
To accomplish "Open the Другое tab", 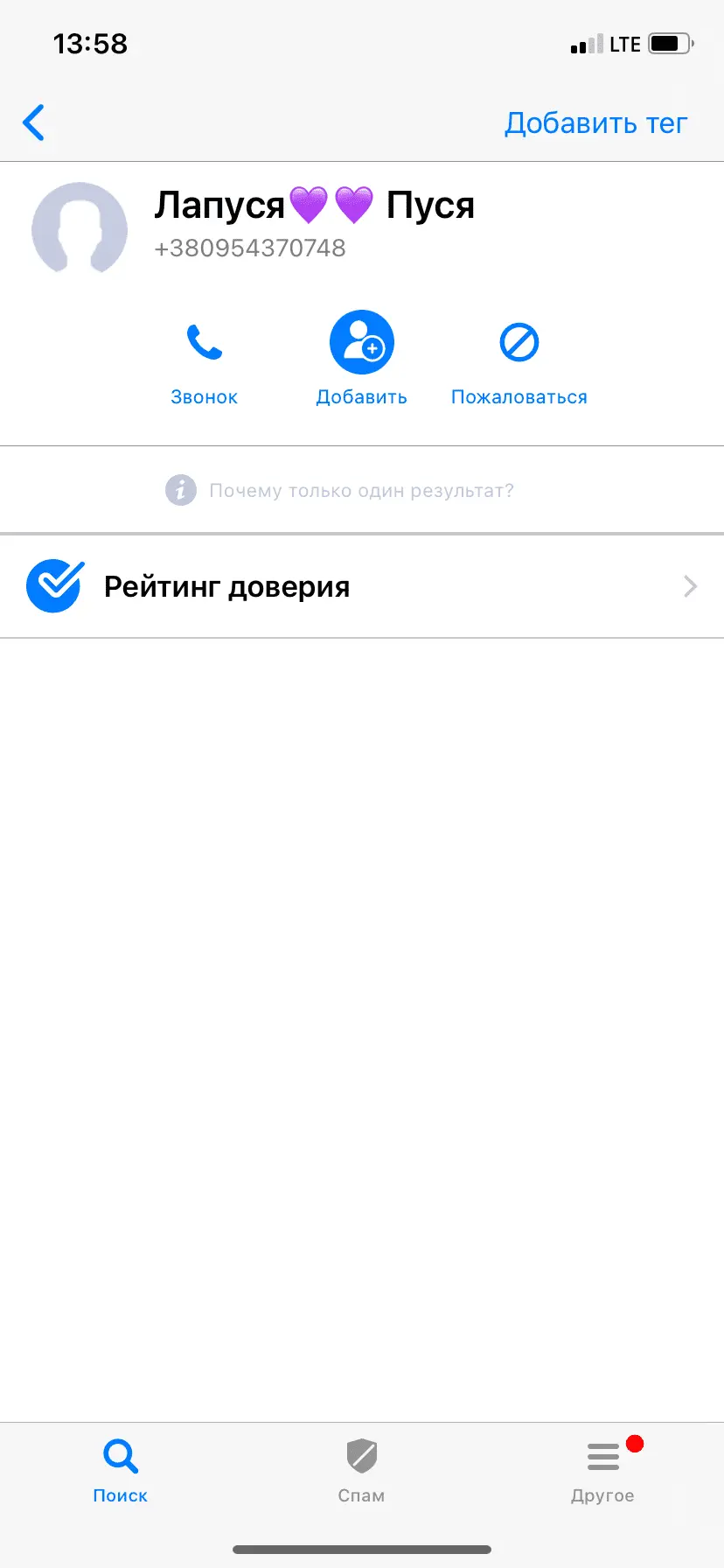I will coord(602,1472).
